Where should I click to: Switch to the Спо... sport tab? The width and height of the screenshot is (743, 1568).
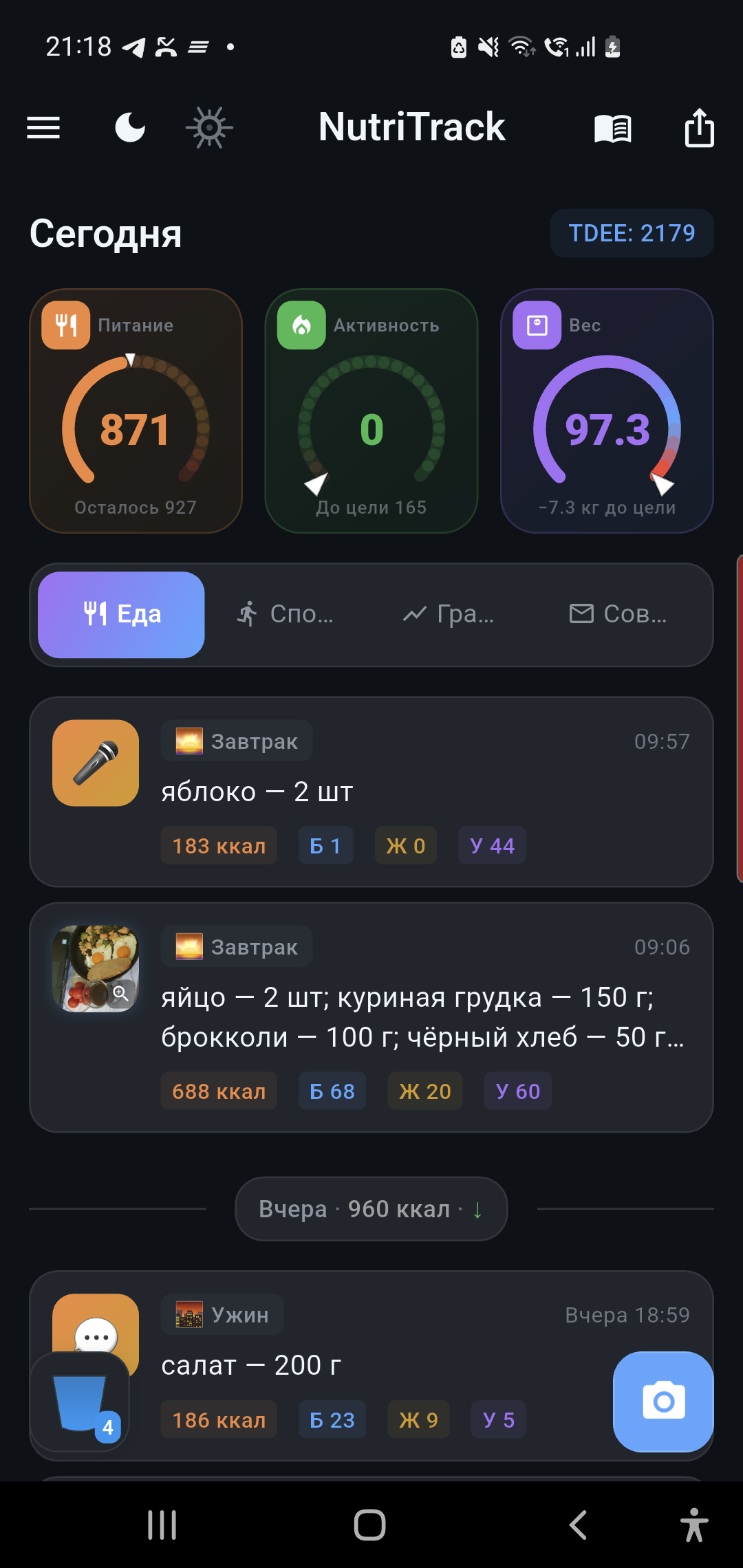[285, 614]
